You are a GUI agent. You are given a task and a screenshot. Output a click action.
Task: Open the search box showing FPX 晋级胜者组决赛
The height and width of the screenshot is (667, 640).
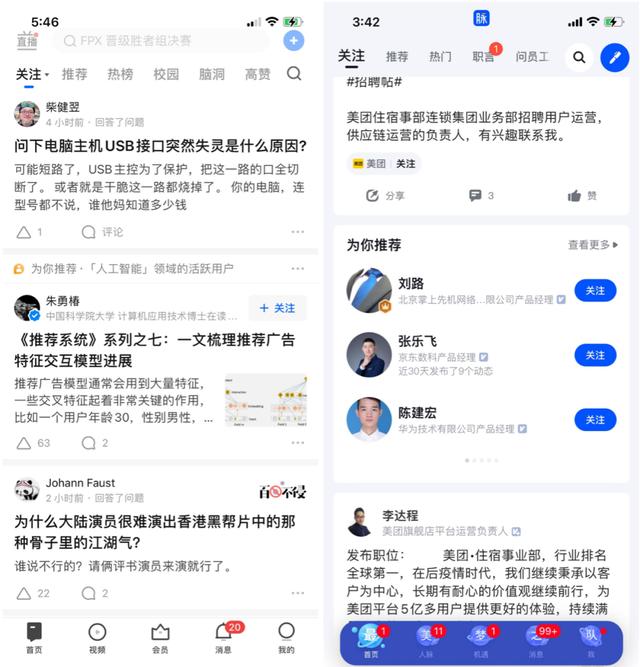coord(165,41)
